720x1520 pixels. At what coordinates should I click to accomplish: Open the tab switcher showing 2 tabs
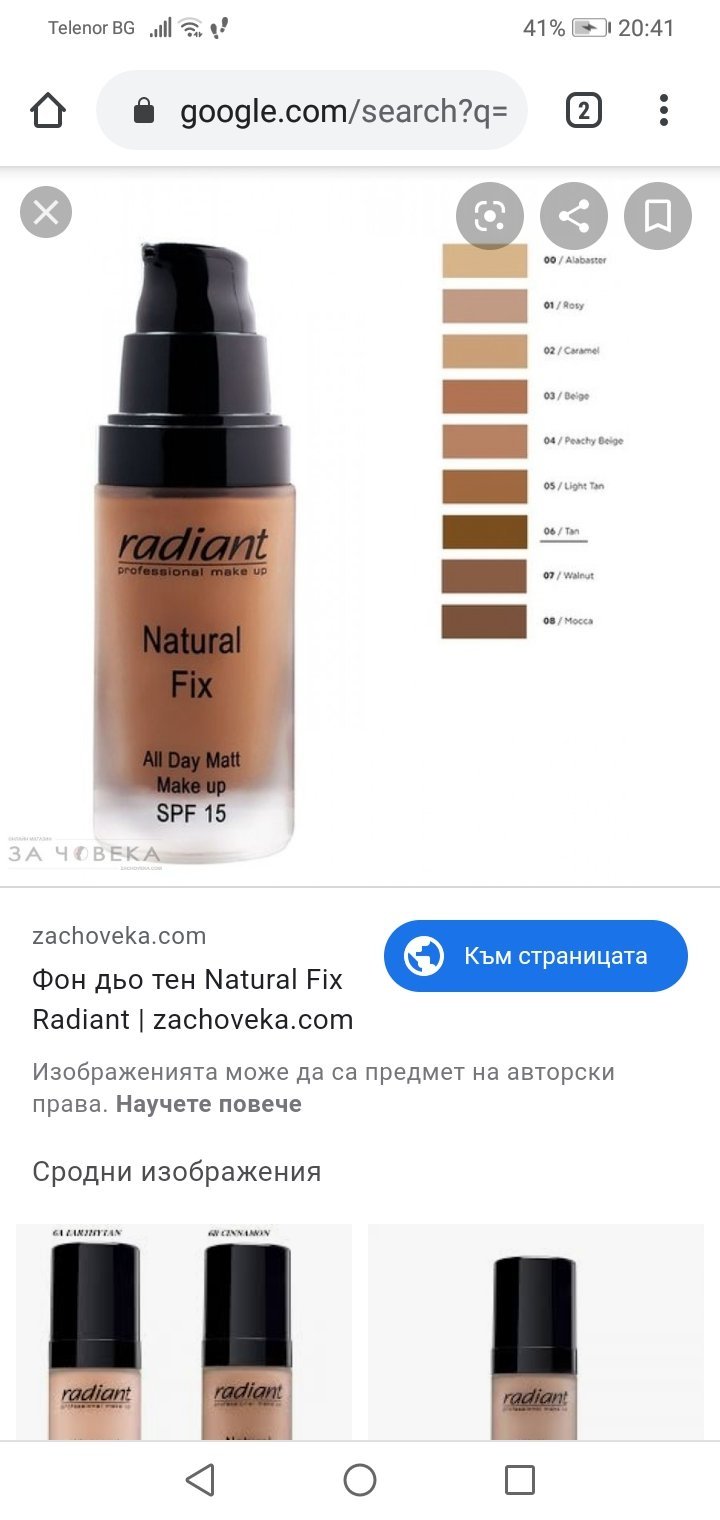click(x=583, y=111)
